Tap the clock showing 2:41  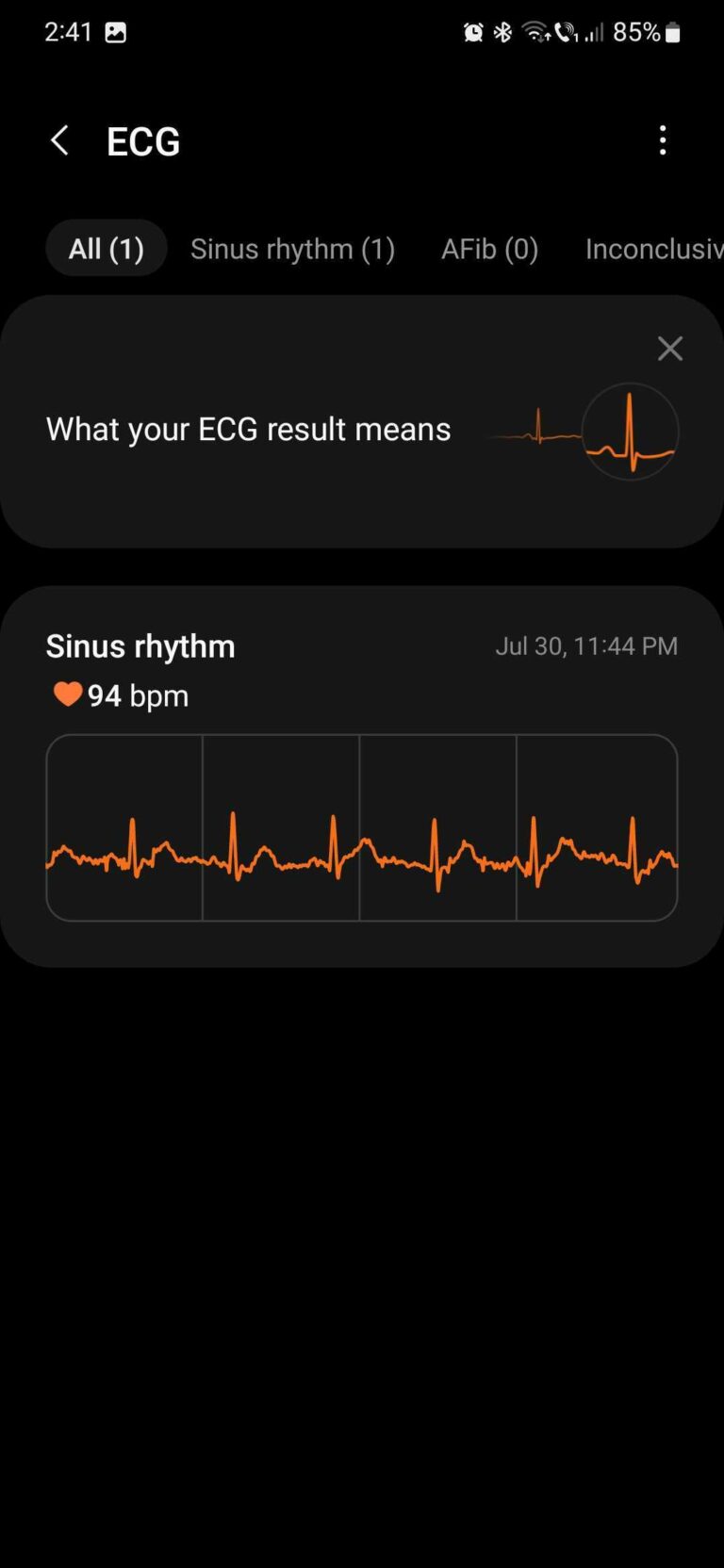(65, 31)
